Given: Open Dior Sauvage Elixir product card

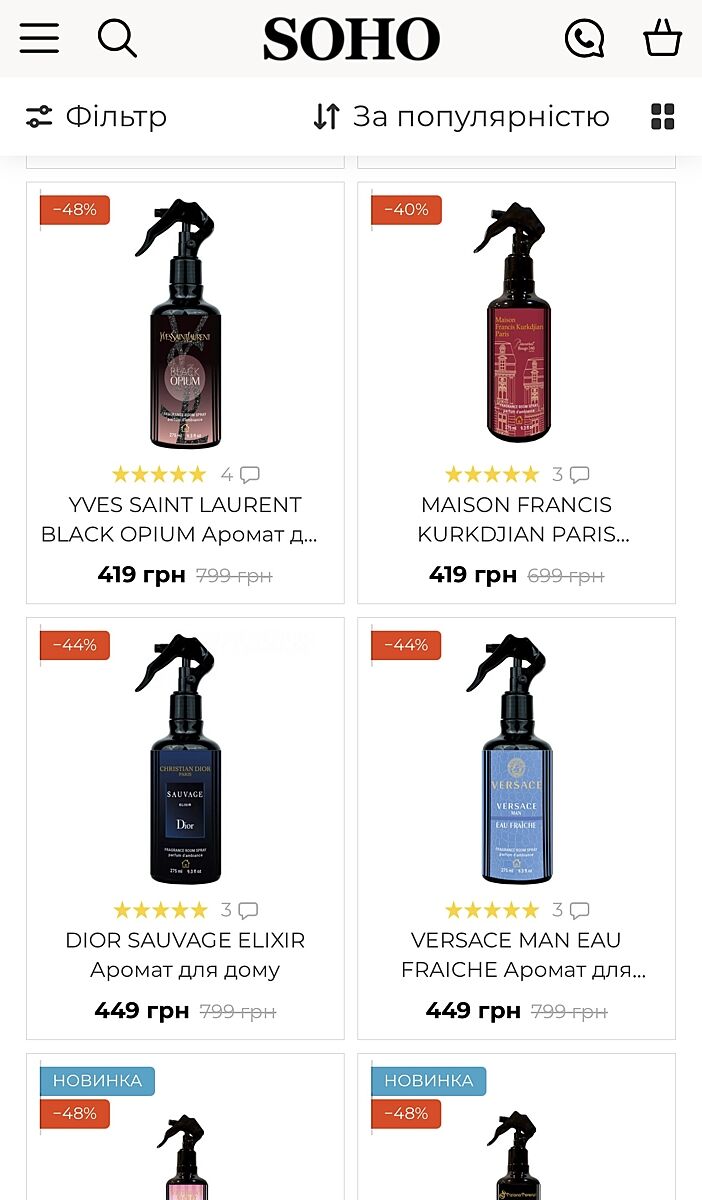Looking at the screenshot, I should 185,954.
